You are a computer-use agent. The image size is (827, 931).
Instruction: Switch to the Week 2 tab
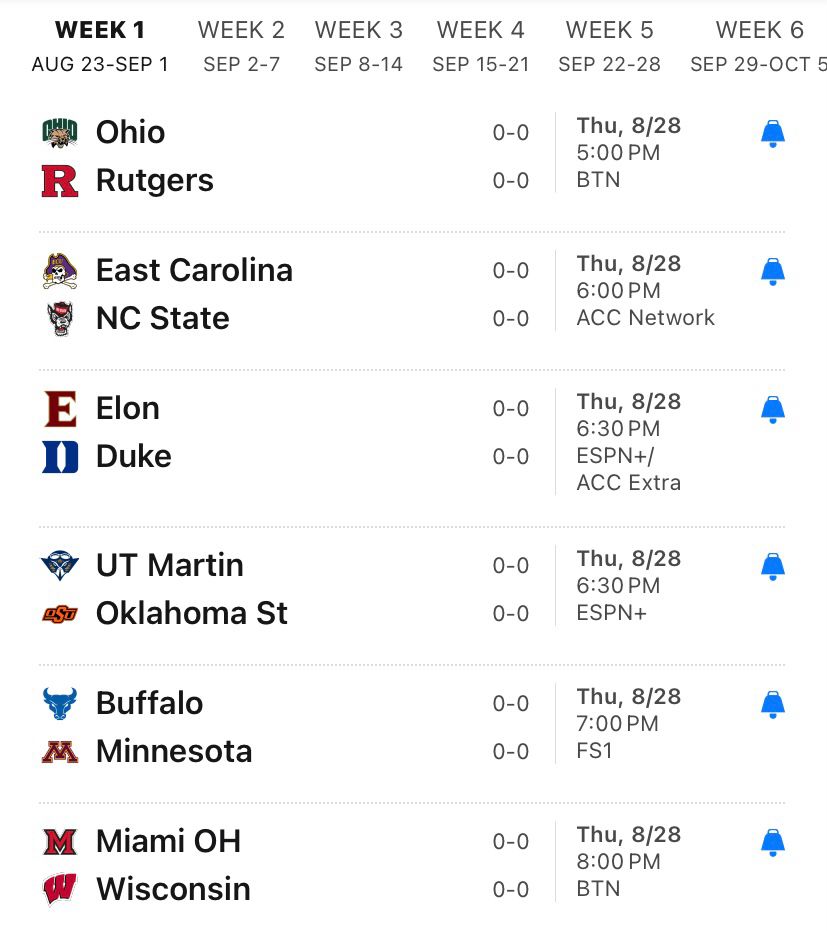click(241, 46)
